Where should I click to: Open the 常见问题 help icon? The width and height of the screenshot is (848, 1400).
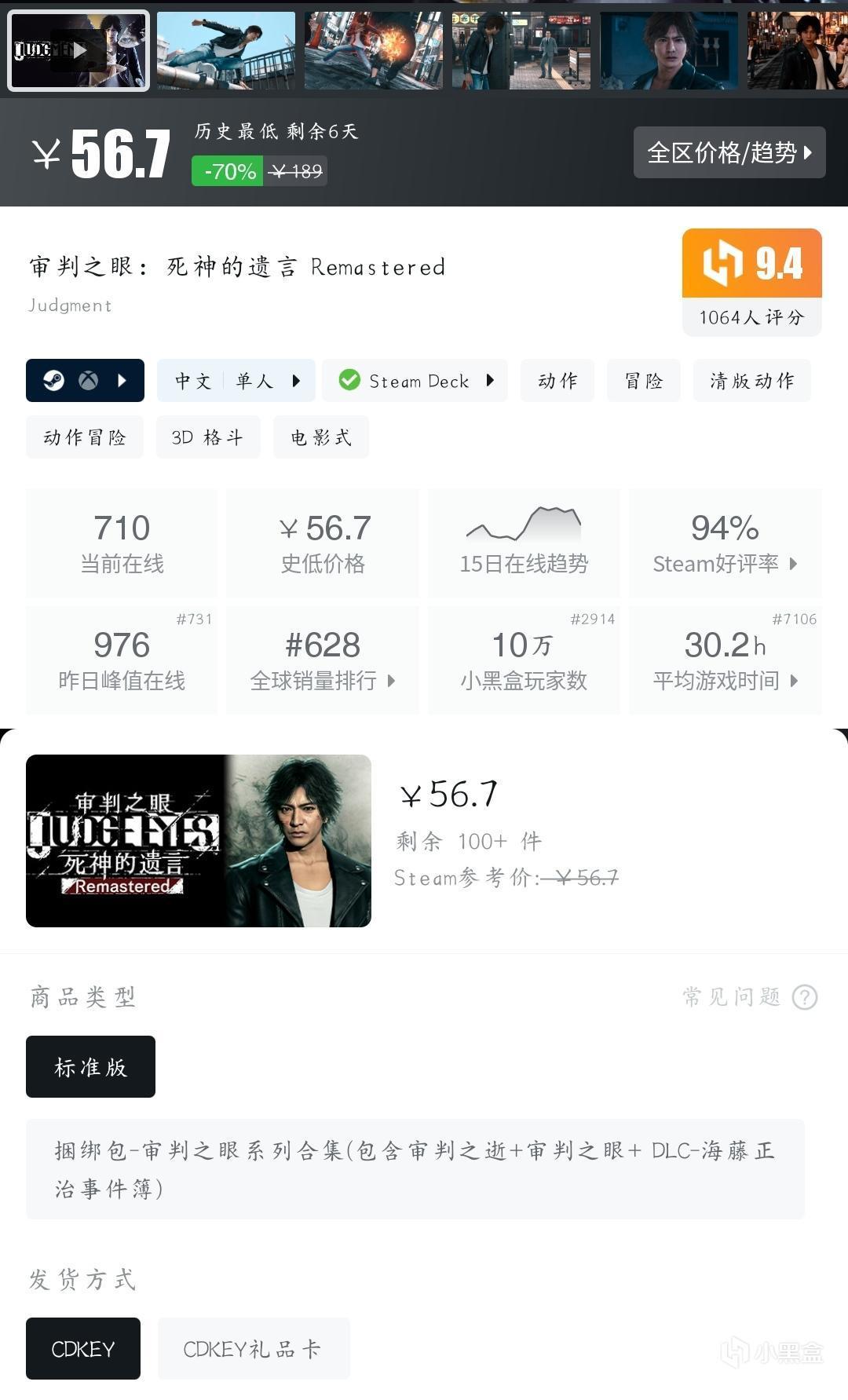click(805, 997)
